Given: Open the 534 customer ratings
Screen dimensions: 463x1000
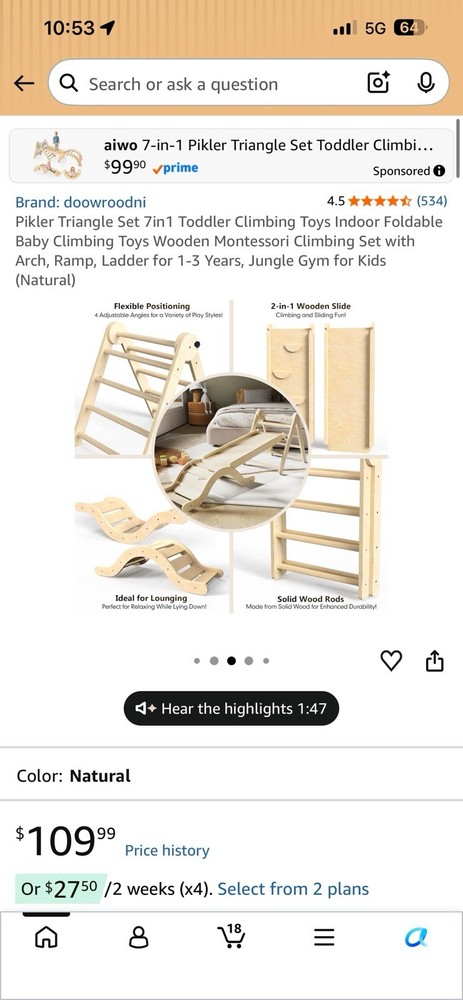Looking at the screenshot, I should (432, 201).
